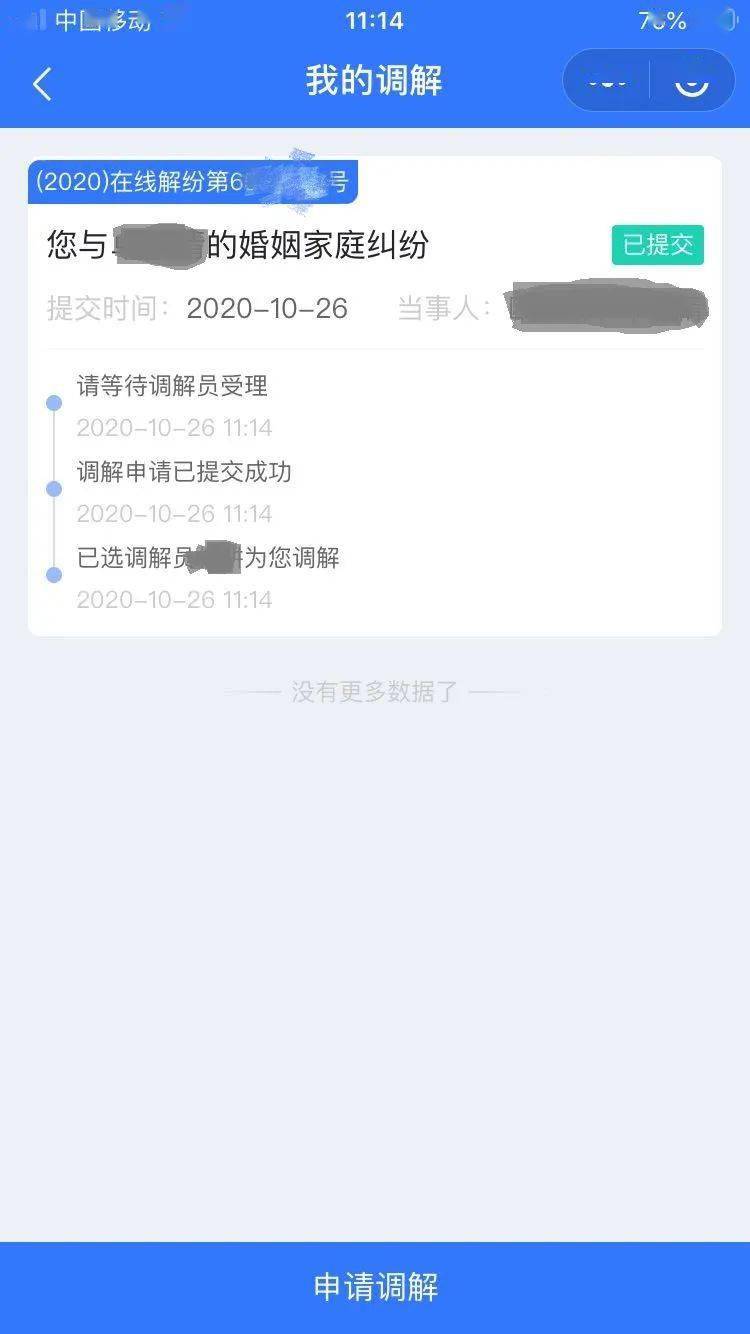Open the mini program more-options menu
750x1334 pixels.
coord(607,81)
